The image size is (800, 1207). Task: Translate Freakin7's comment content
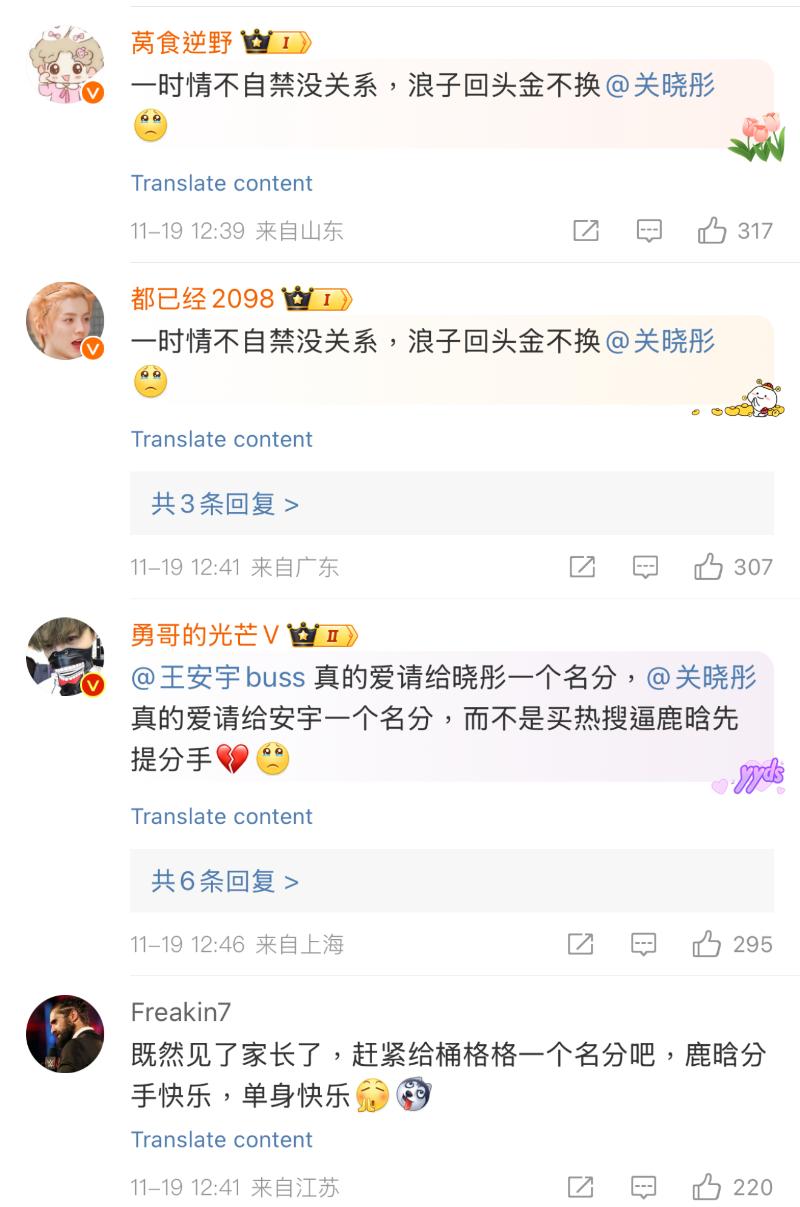tap(221, 1139)
